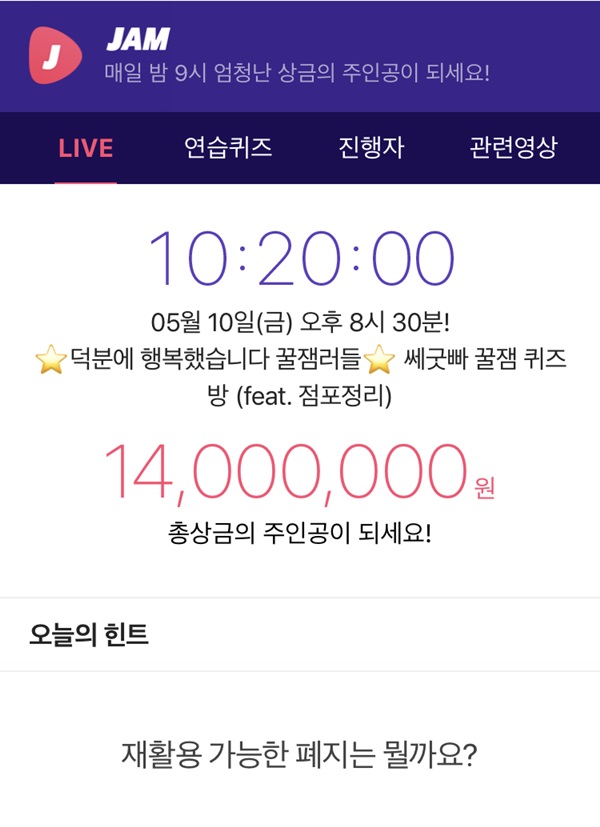Switch to the 진행자 tab

[371, 148]
